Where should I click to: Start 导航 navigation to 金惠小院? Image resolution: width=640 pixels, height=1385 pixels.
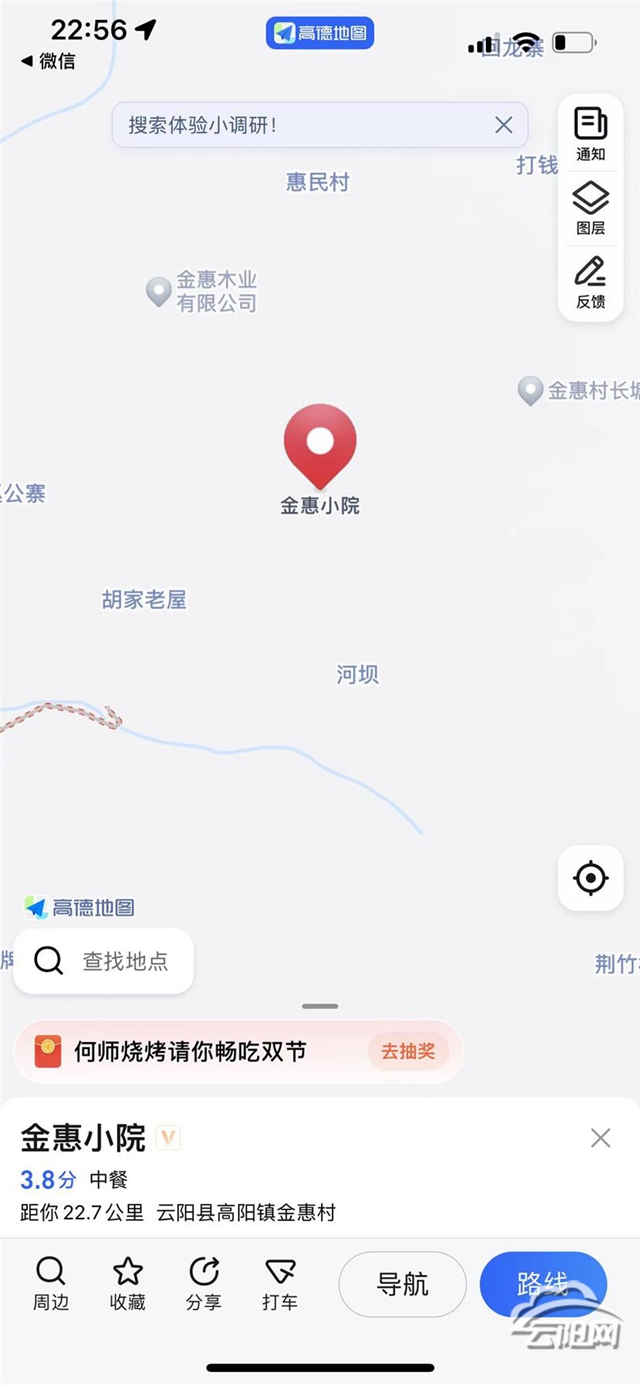[402, 1284]
